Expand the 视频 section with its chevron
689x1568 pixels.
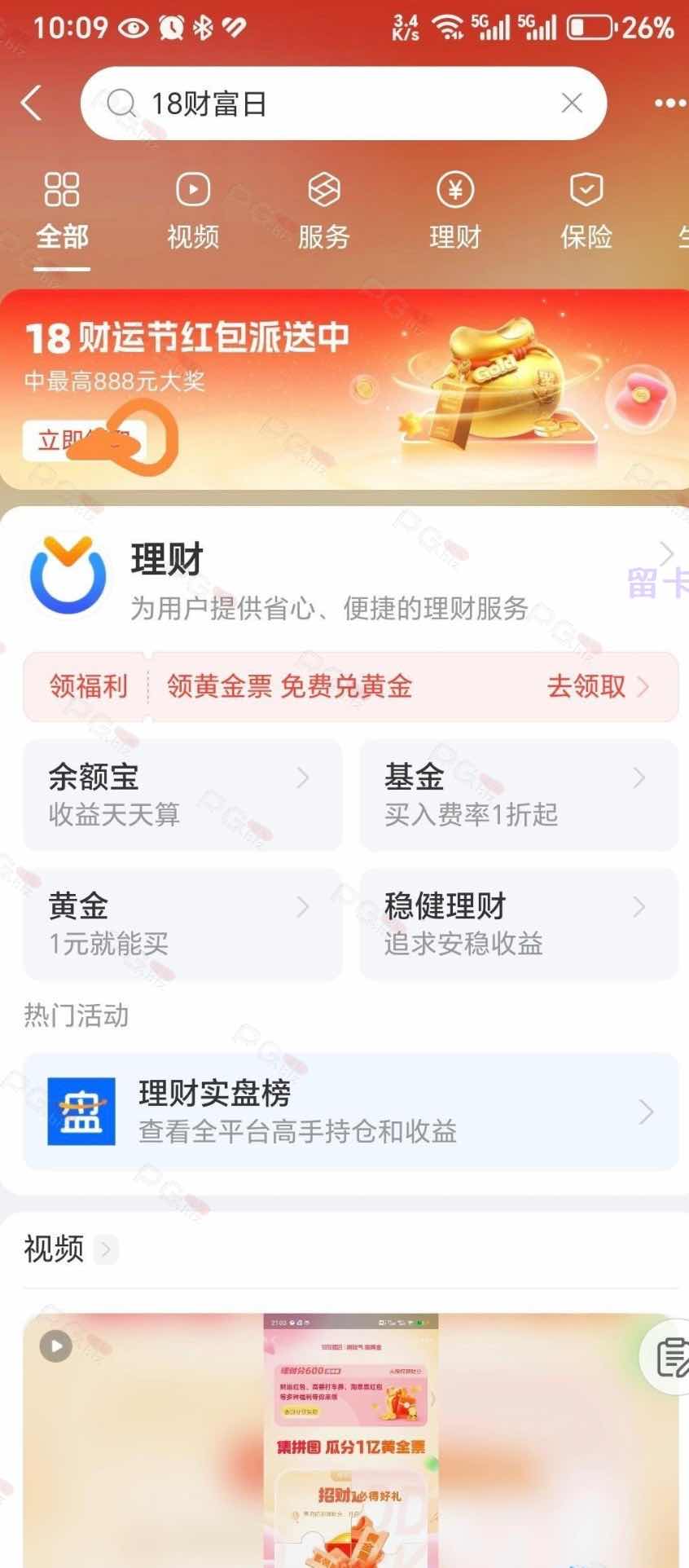click(x=106, y=1249)
